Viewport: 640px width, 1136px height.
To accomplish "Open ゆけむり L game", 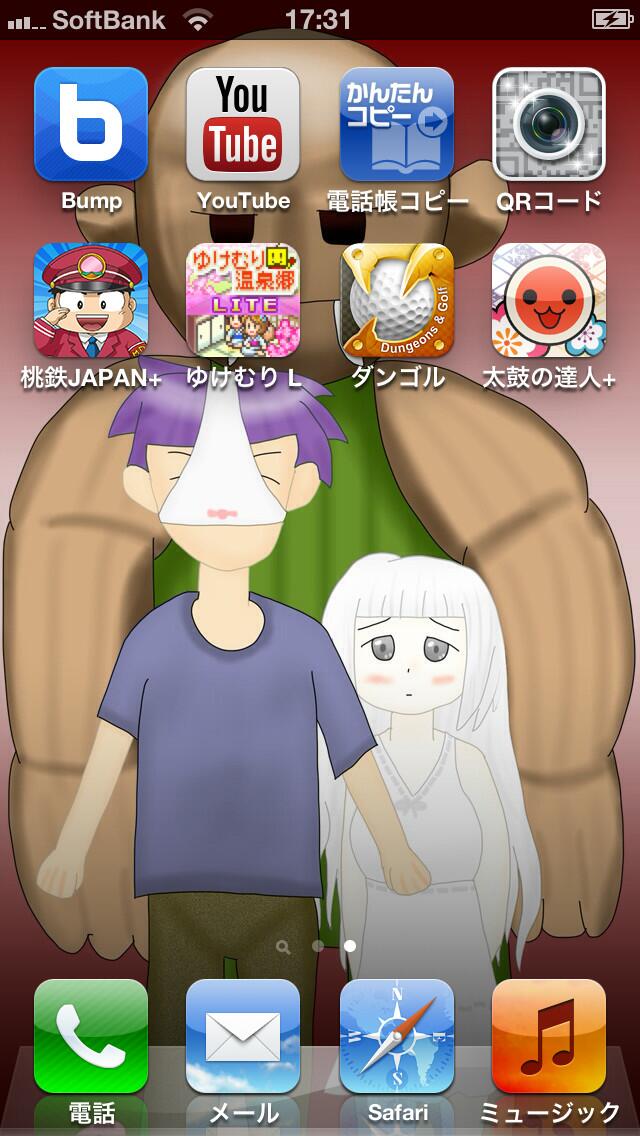I will pos(243,301).
